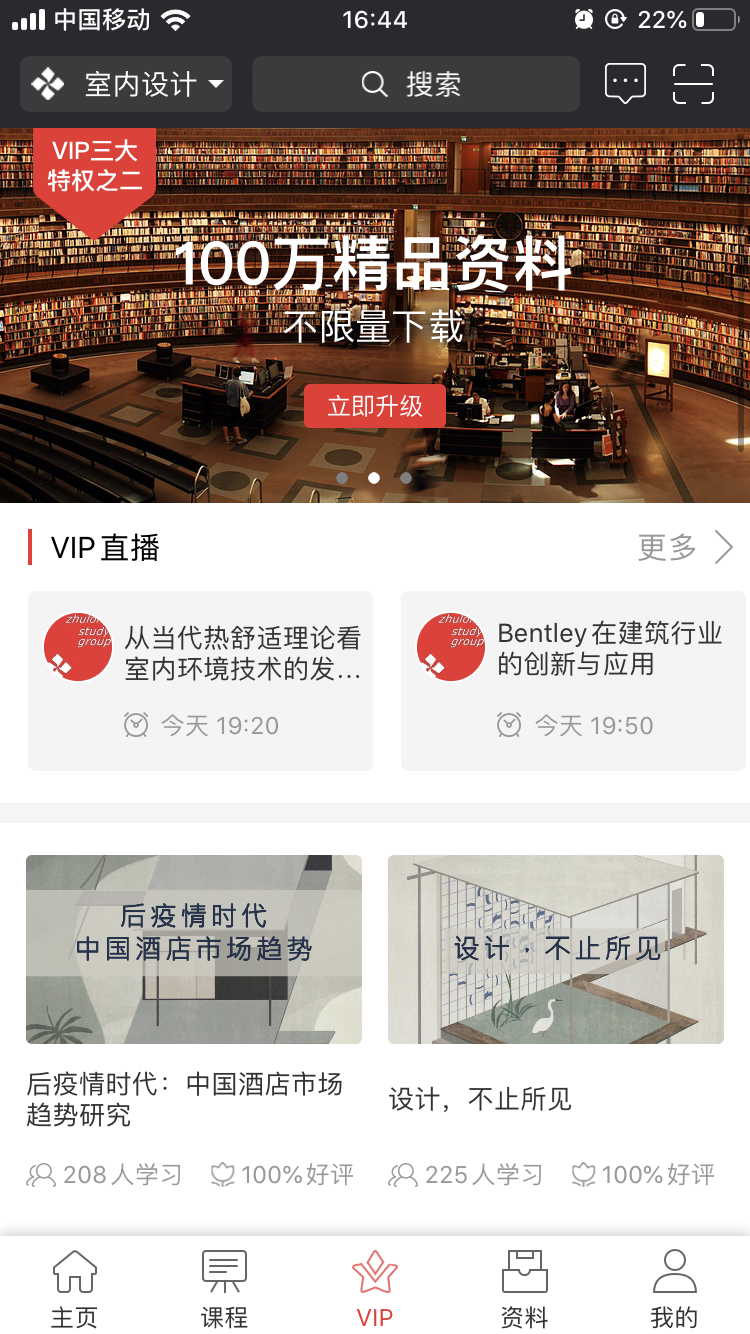The width and height of the screenshot is (750, 1334).
Task: Tap the second carousel indicator dot
Action: click(374, 478)
